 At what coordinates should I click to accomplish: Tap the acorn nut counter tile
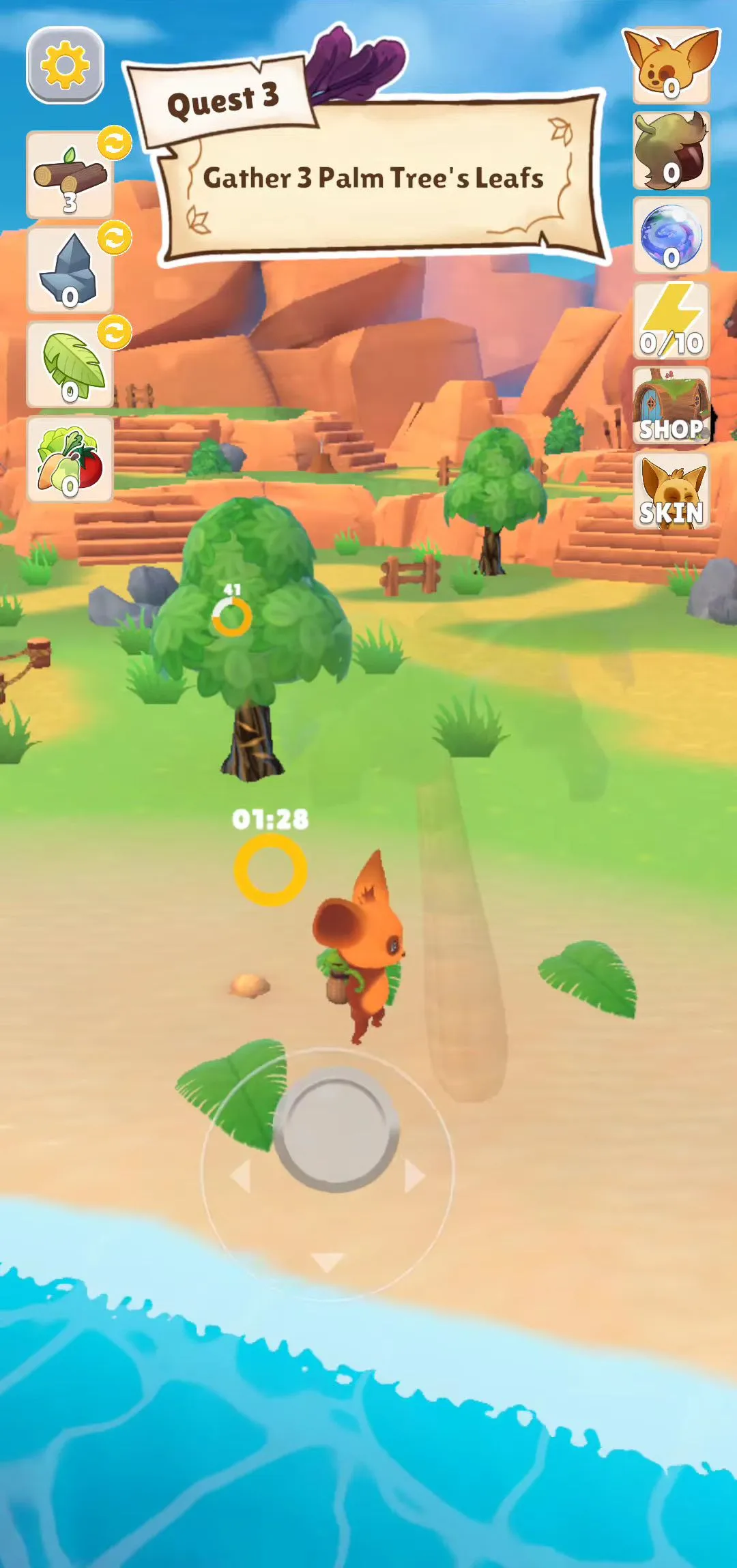(x=671, y=151)
